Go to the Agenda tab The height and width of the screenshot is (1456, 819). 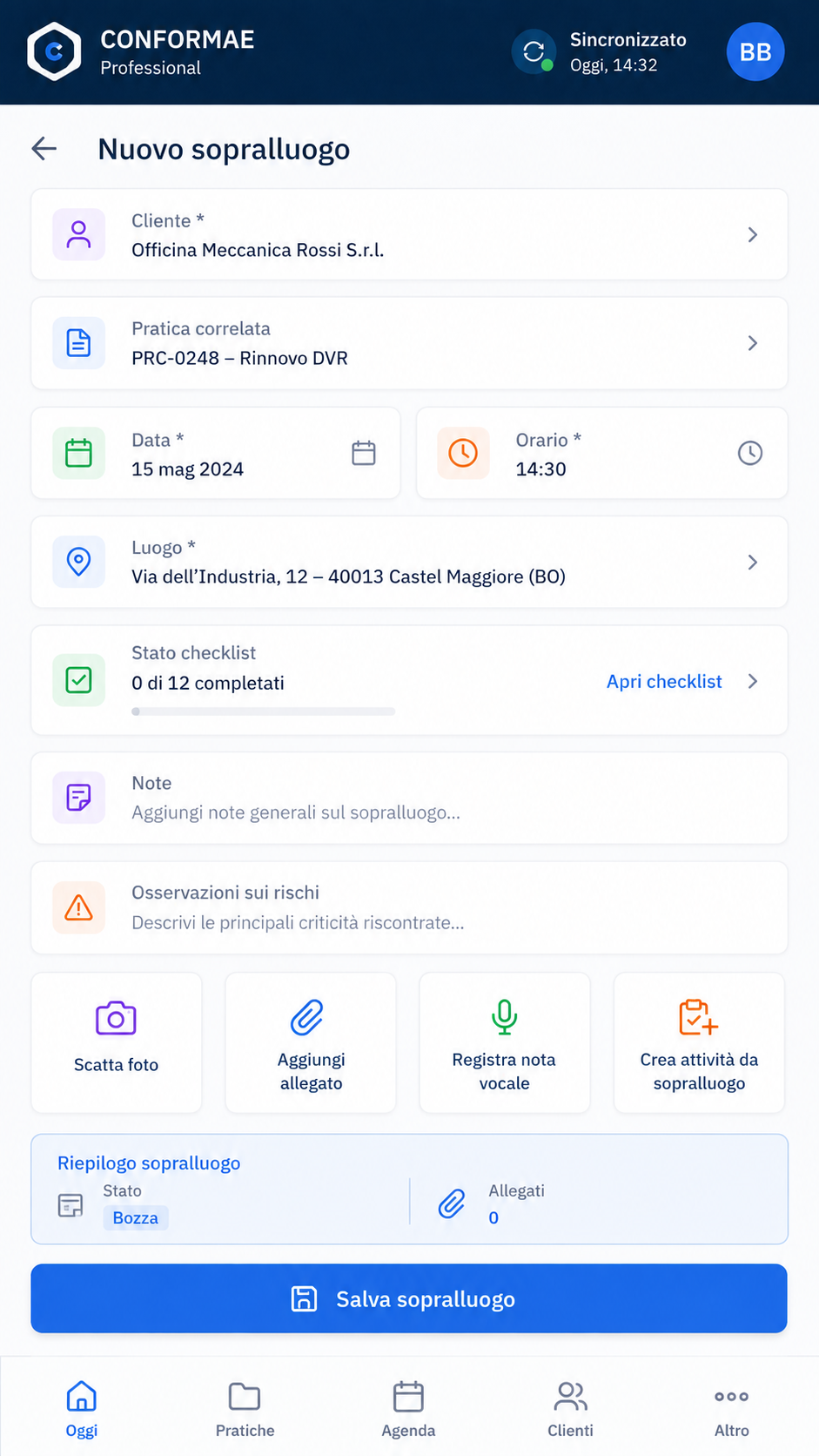(408, 1409)
